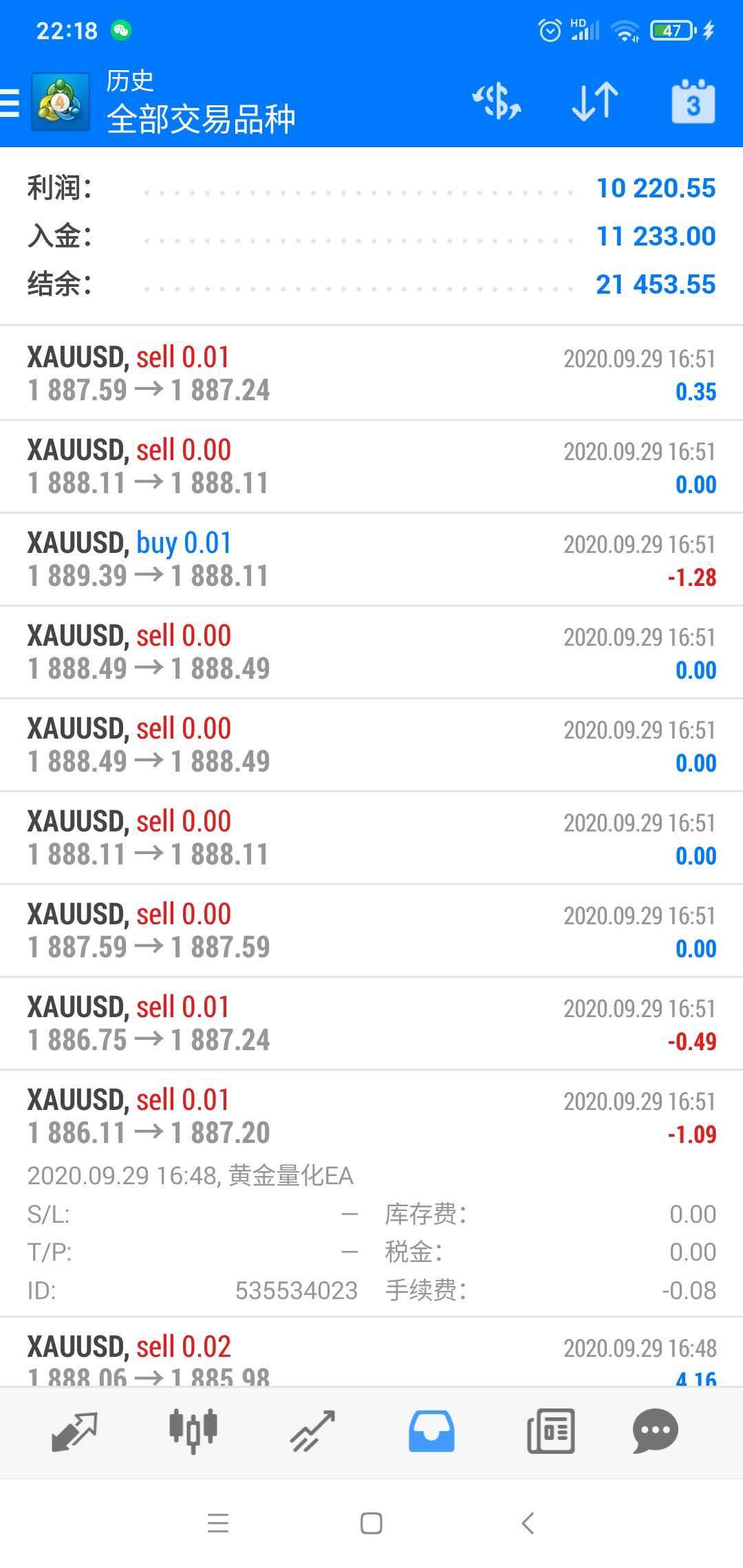Open the hamburger drawer menu
The image size is (743, 1568).
[x=10, y=103]
